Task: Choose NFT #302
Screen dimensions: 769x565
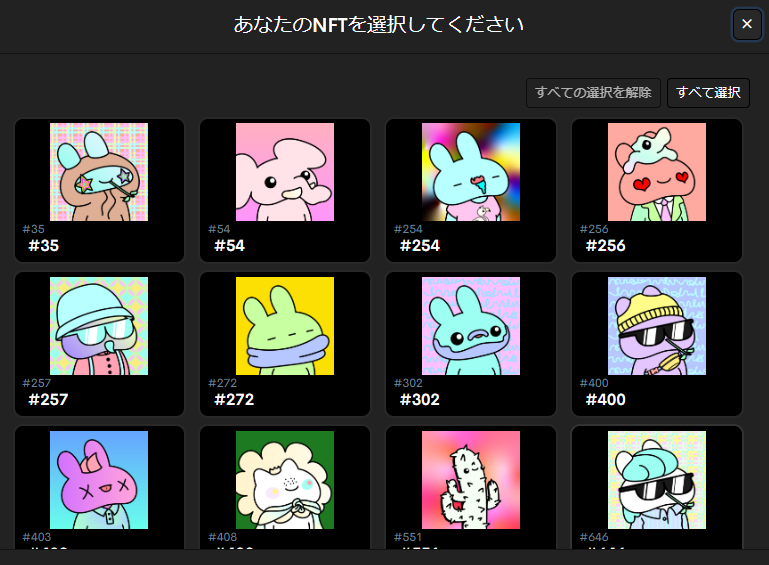Action: [x=471, y=326]
